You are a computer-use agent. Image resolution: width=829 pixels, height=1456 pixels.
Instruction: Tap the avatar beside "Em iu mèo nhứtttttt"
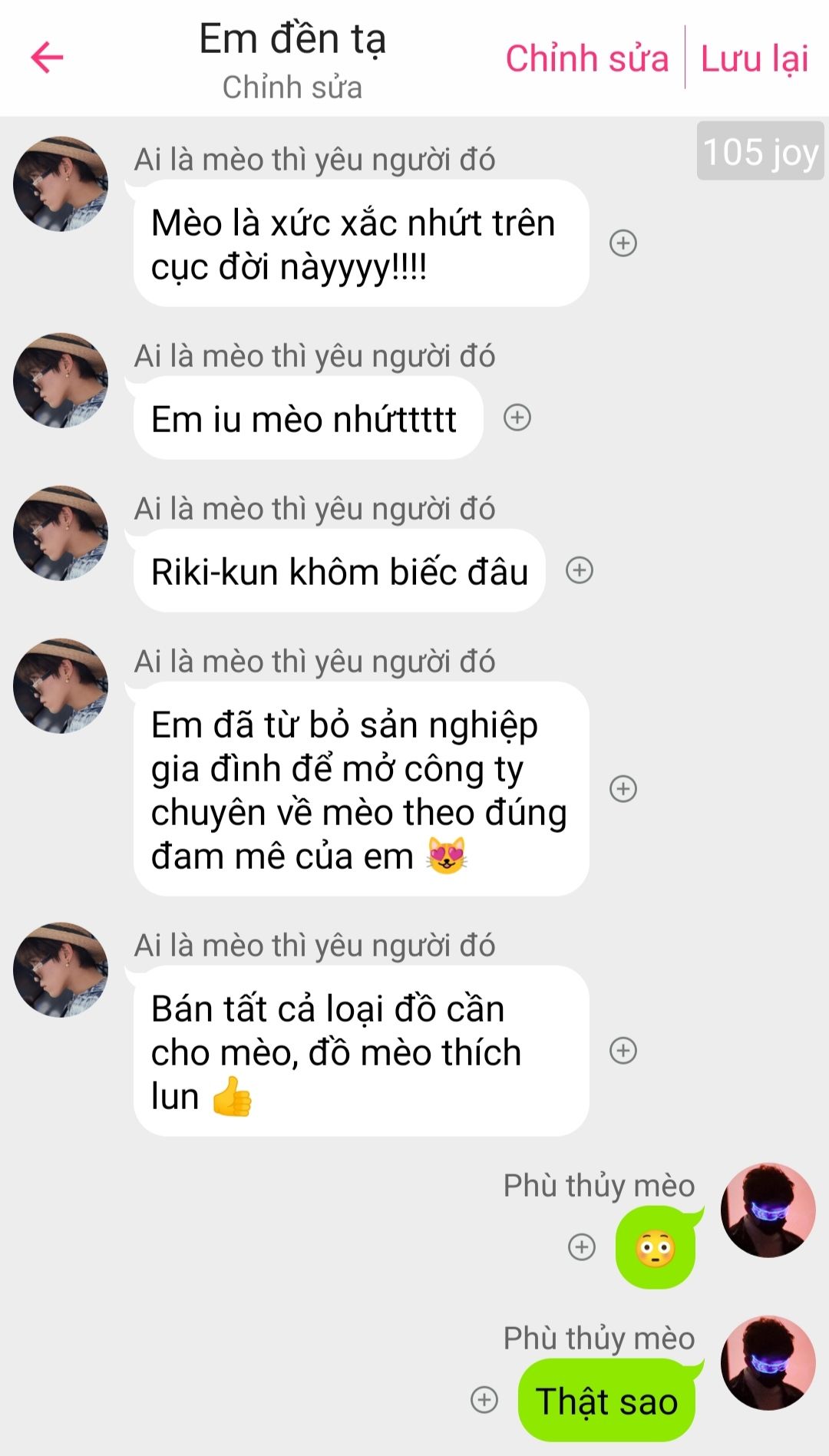[x=61, y=381]
